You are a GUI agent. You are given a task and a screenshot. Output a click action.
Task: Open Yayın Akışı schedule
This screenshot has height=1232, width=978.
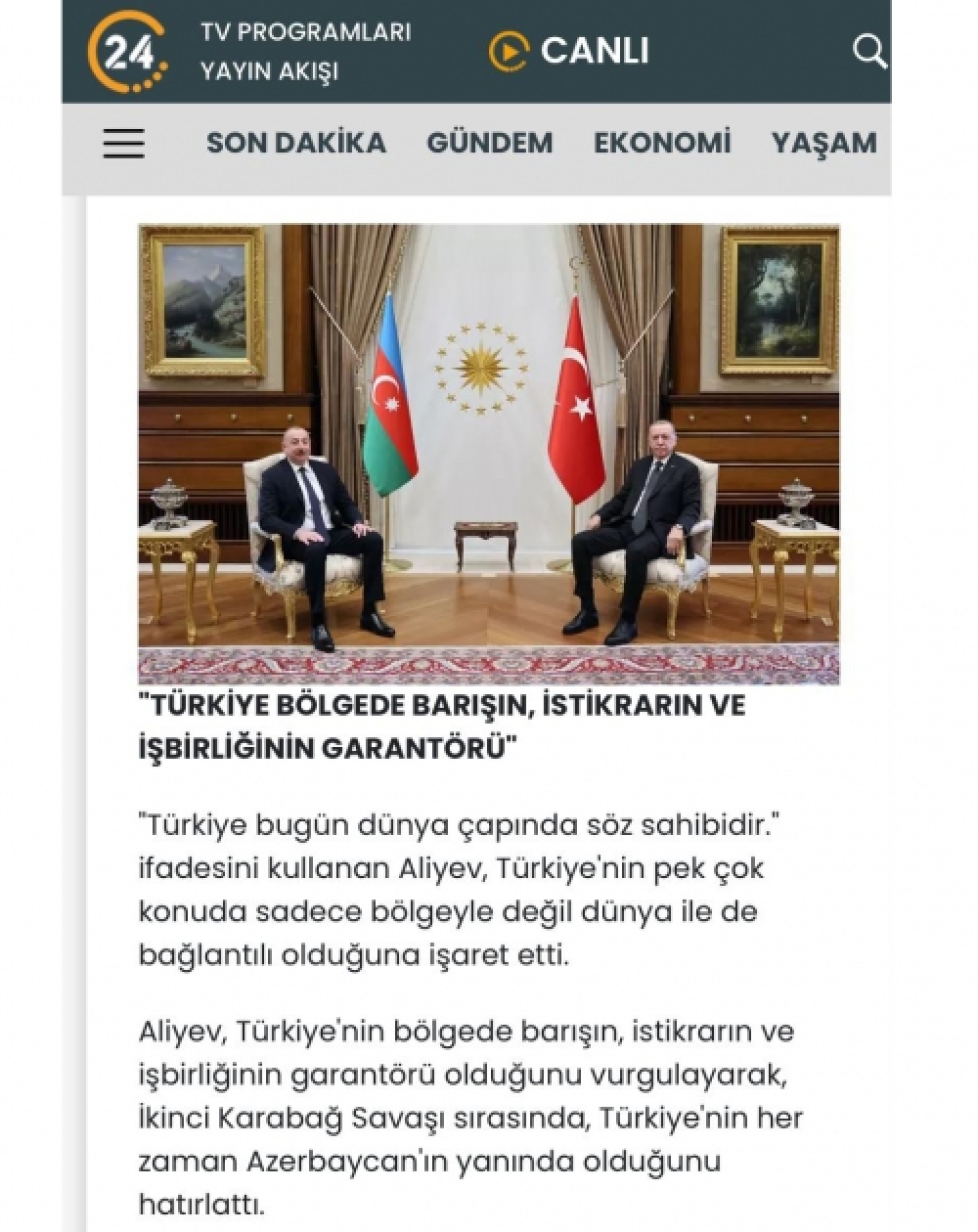click(x=269, y=71)
